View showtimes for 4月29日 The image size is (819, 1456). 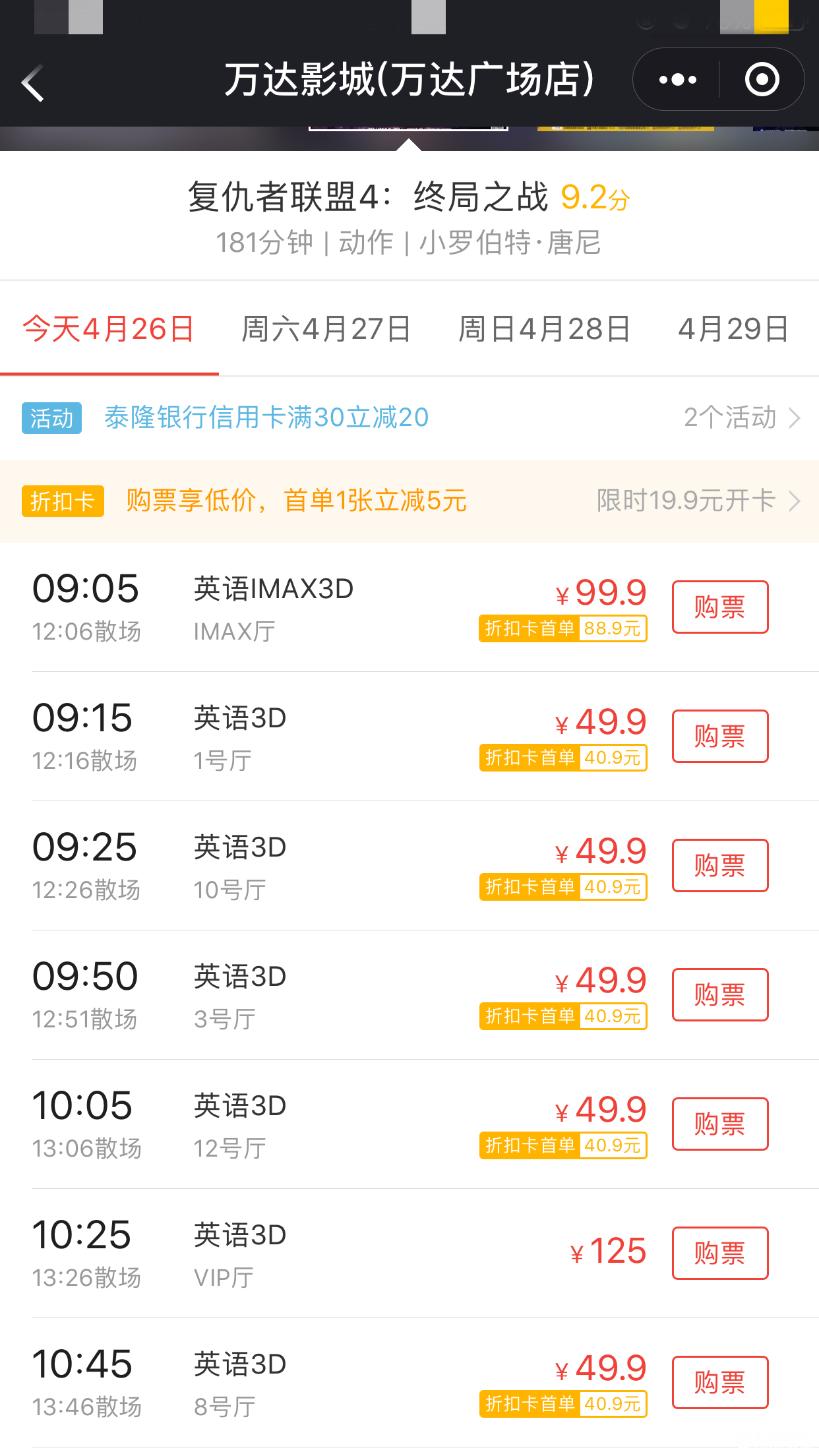733,329
